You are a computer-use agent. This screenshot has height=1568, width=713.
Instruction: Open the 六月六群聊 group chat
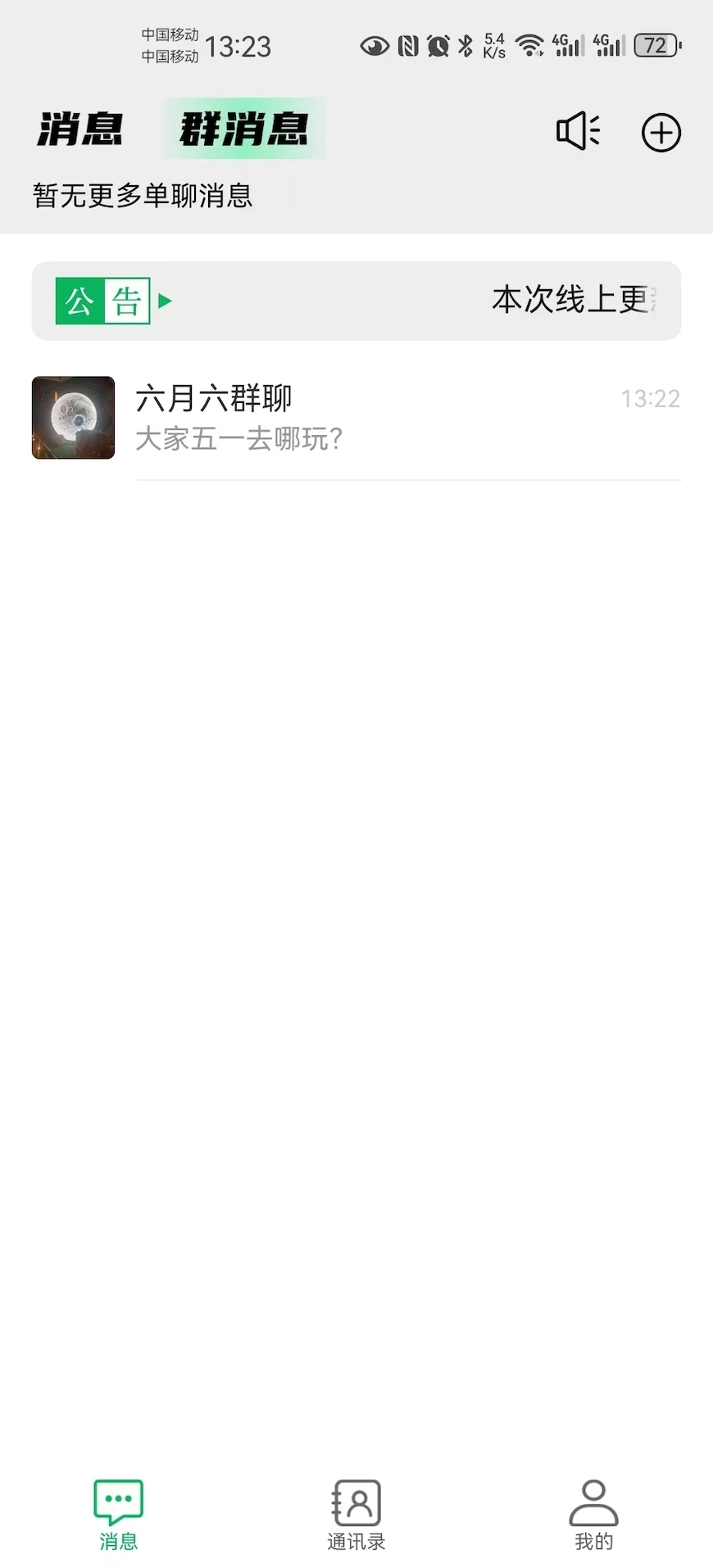pyautogui.click(x=215, y=397)
